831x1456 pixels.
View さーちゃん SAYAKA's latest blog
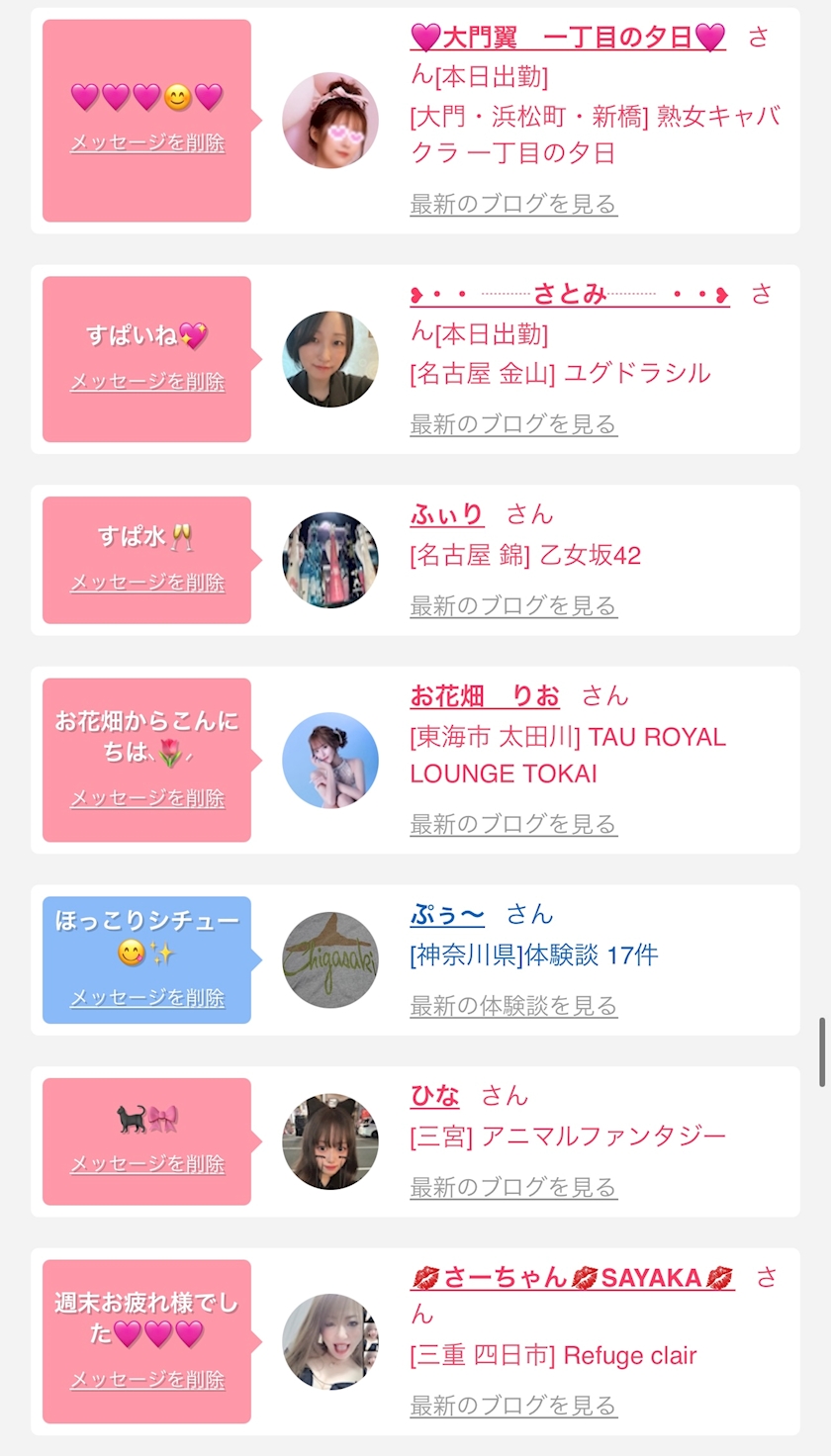coord(513,1406)
